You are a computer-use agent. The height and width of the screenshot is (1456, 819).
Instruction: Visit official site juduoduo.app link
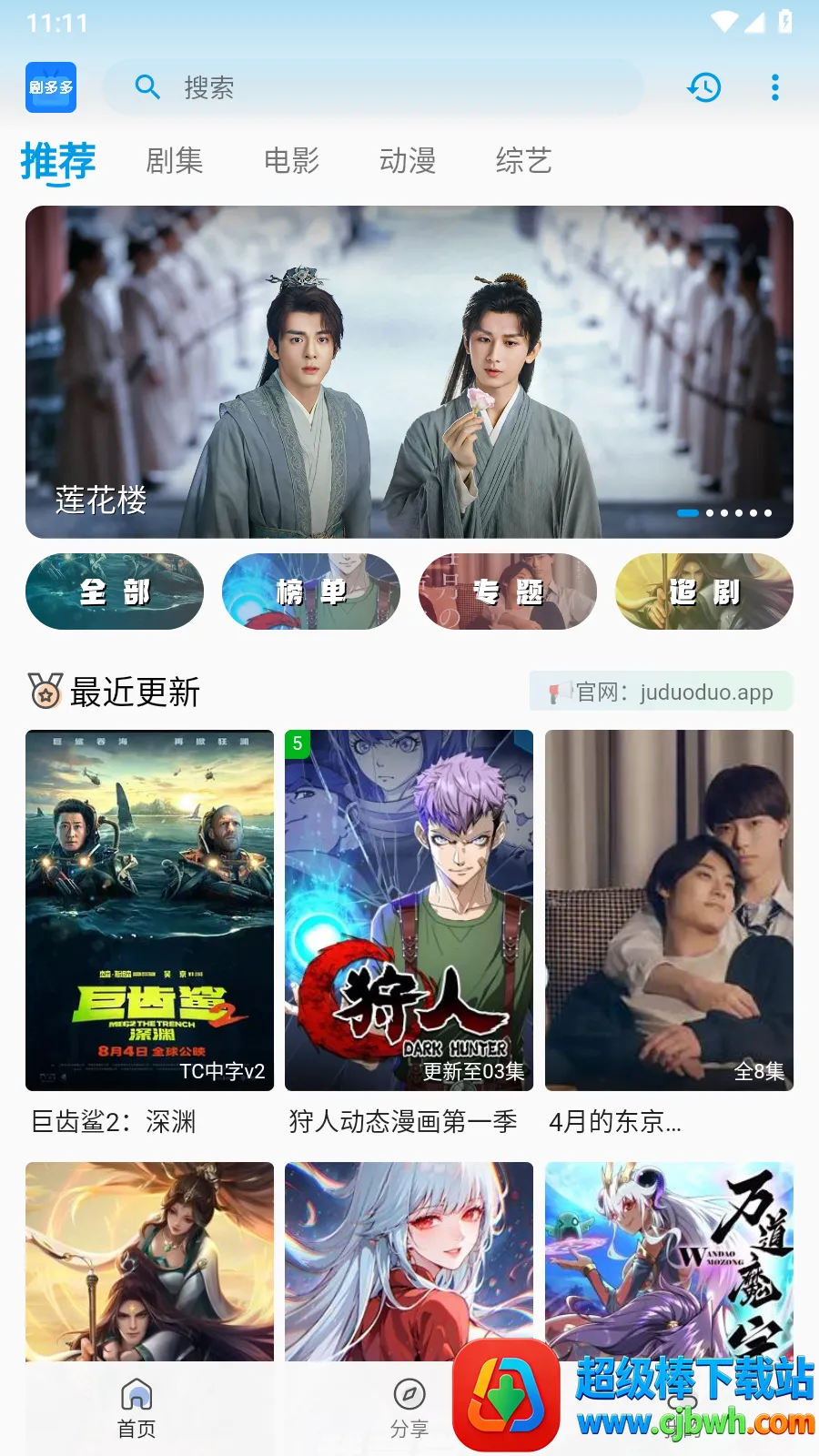[662, 692]
